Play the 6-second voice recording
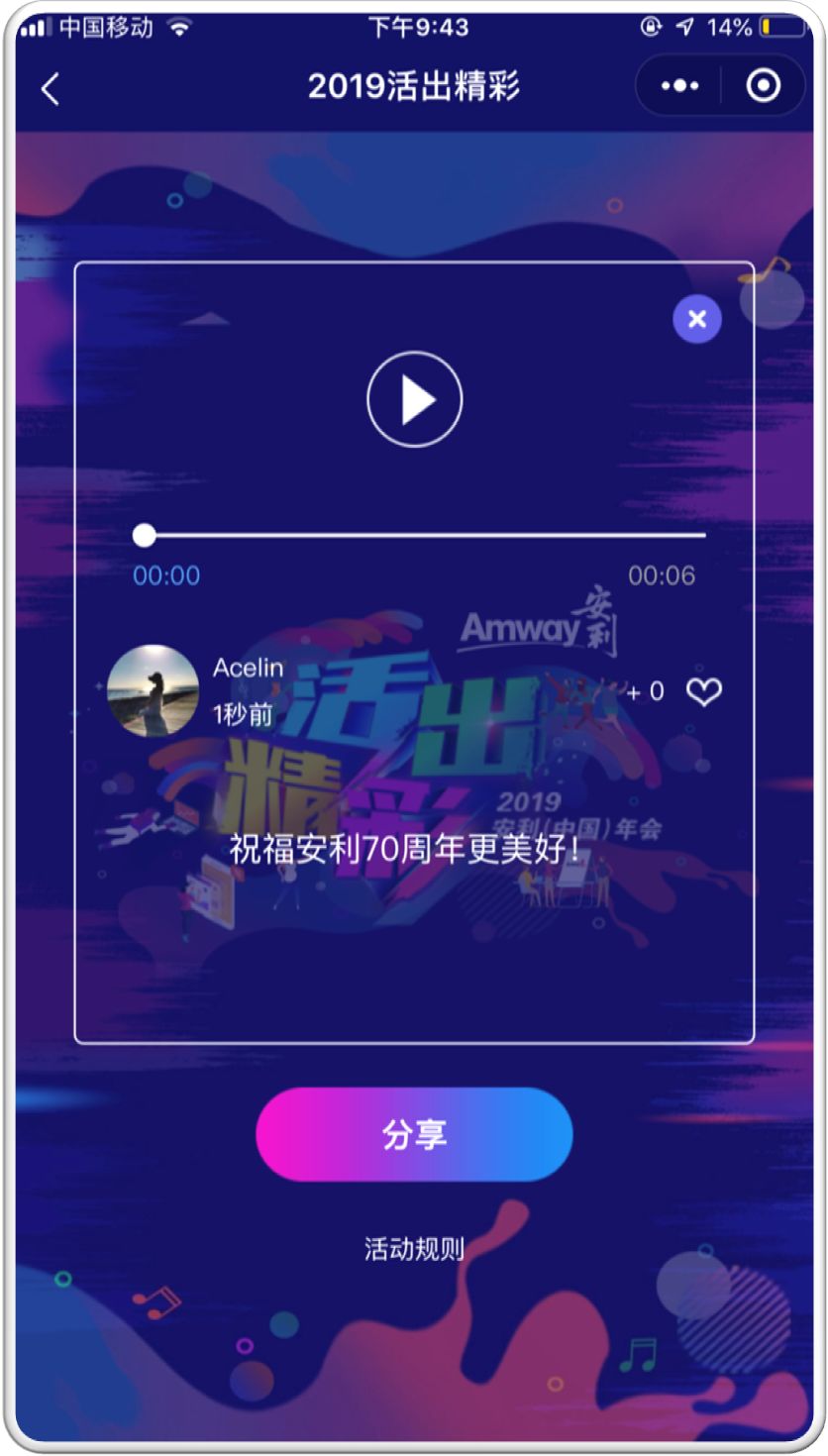The height and width of the screenshot is (1456, 828). [x=415, y=400]
